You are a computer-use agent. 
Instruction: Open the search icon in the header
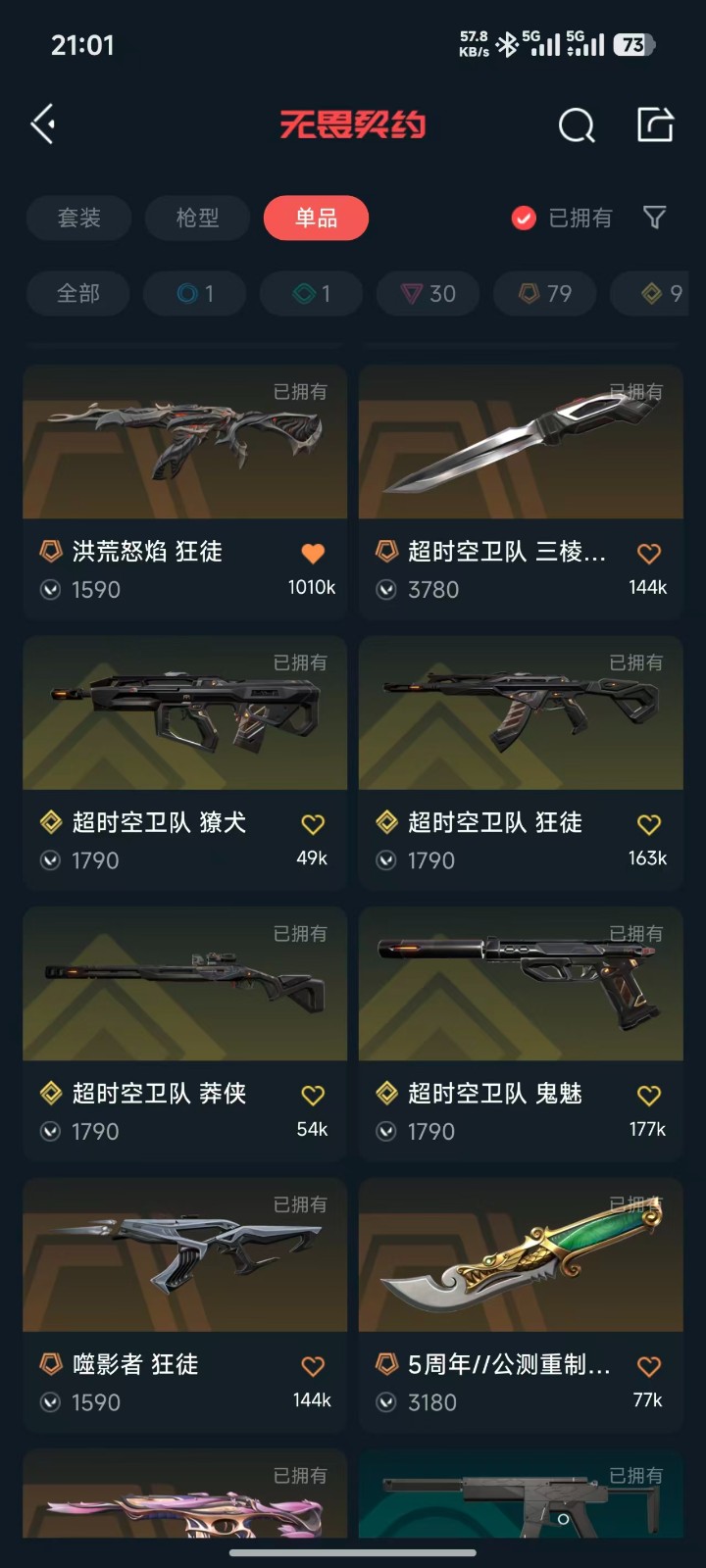(577, 125)
